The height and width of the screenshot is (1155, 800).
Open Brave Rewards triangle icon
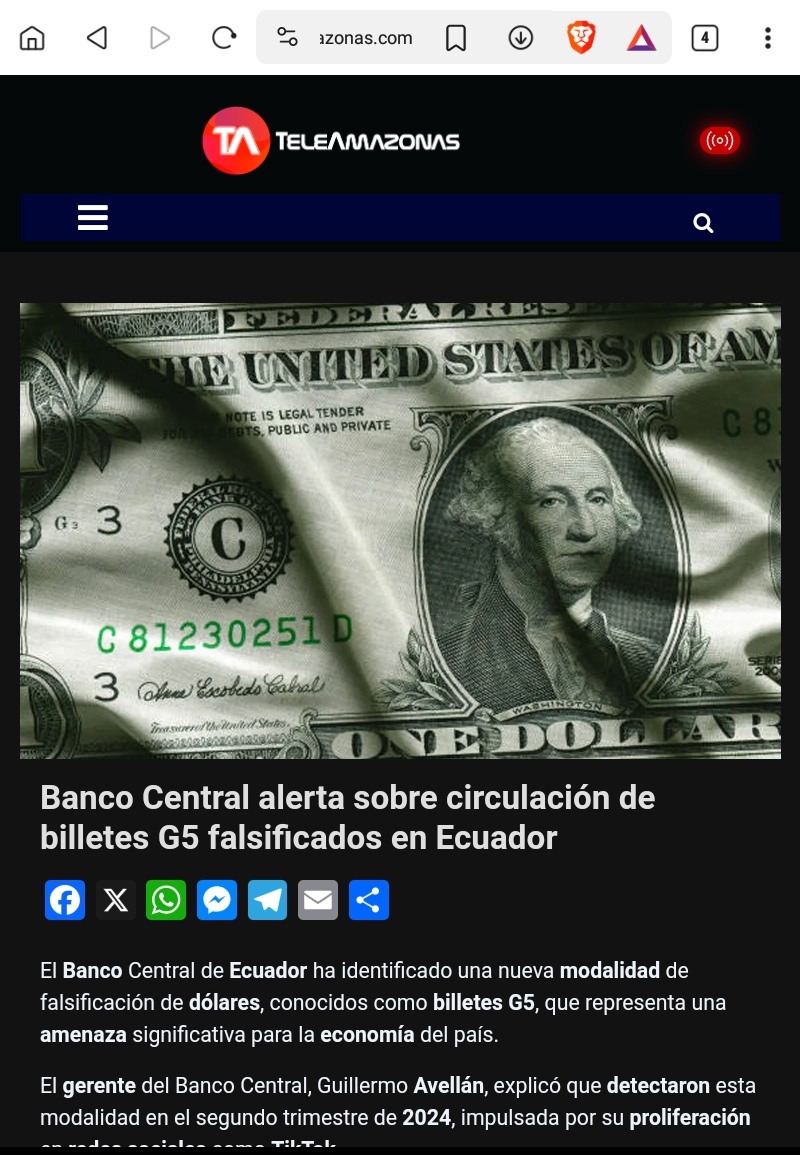pos(641,38)
